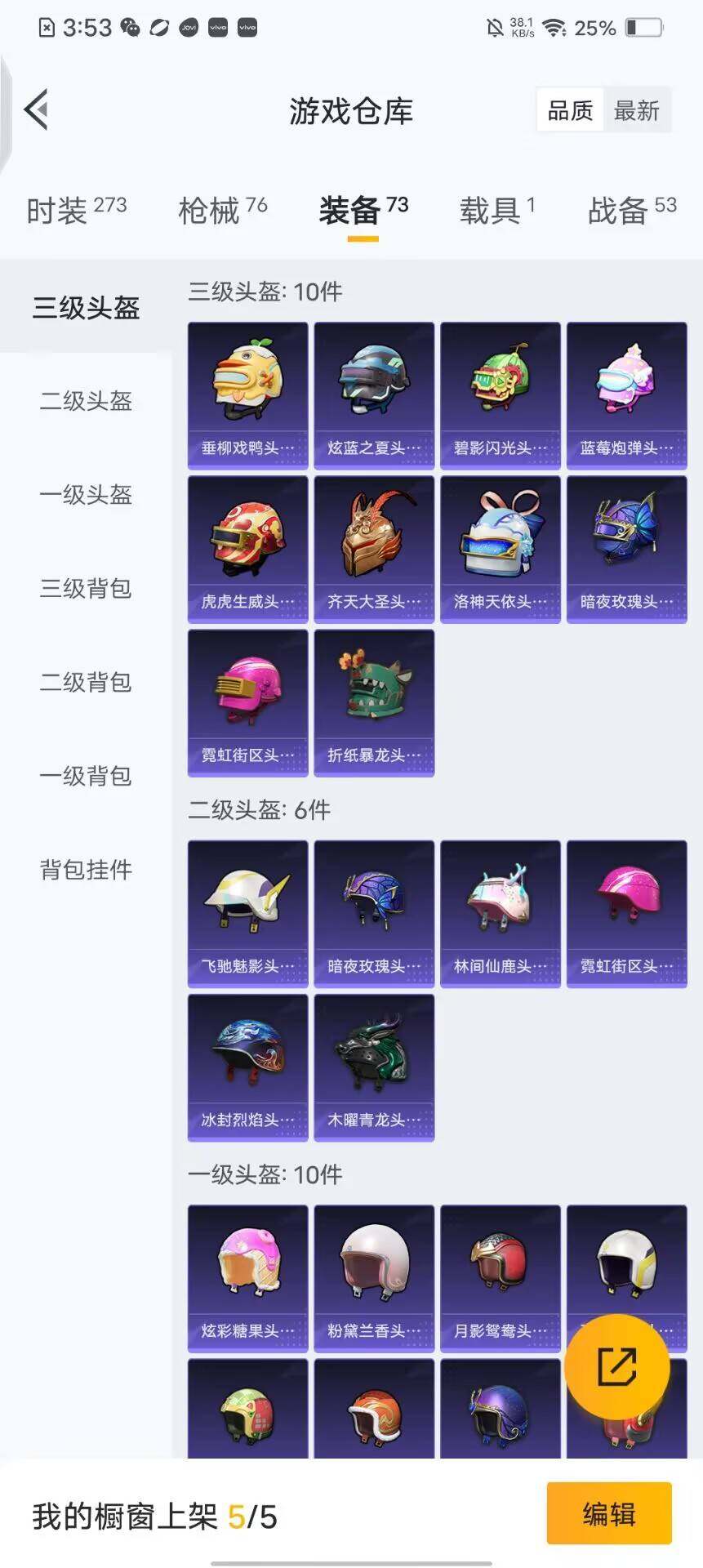Sort items by 品质
Screen dimensions: 703x1568
point(570,110)
